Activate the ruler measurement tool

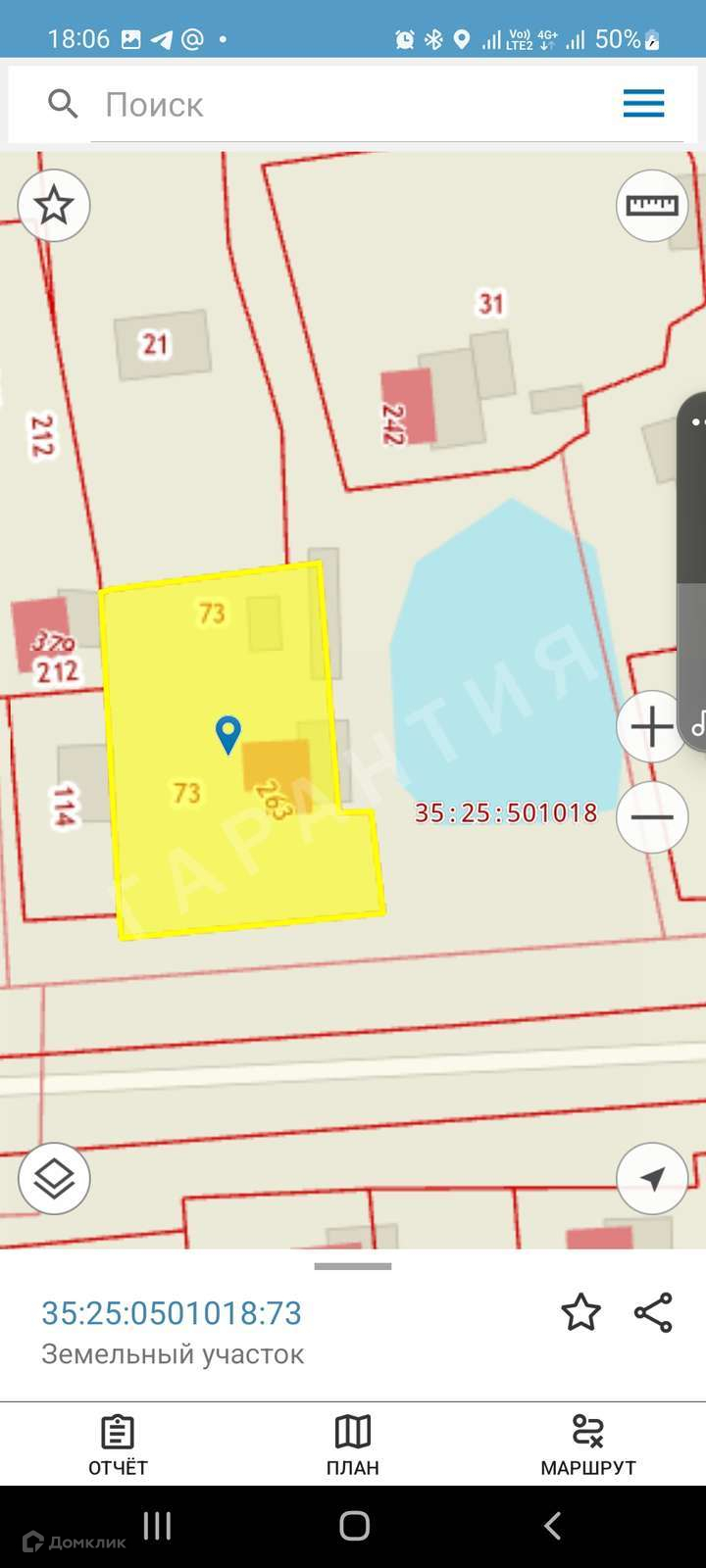[652, 206]
